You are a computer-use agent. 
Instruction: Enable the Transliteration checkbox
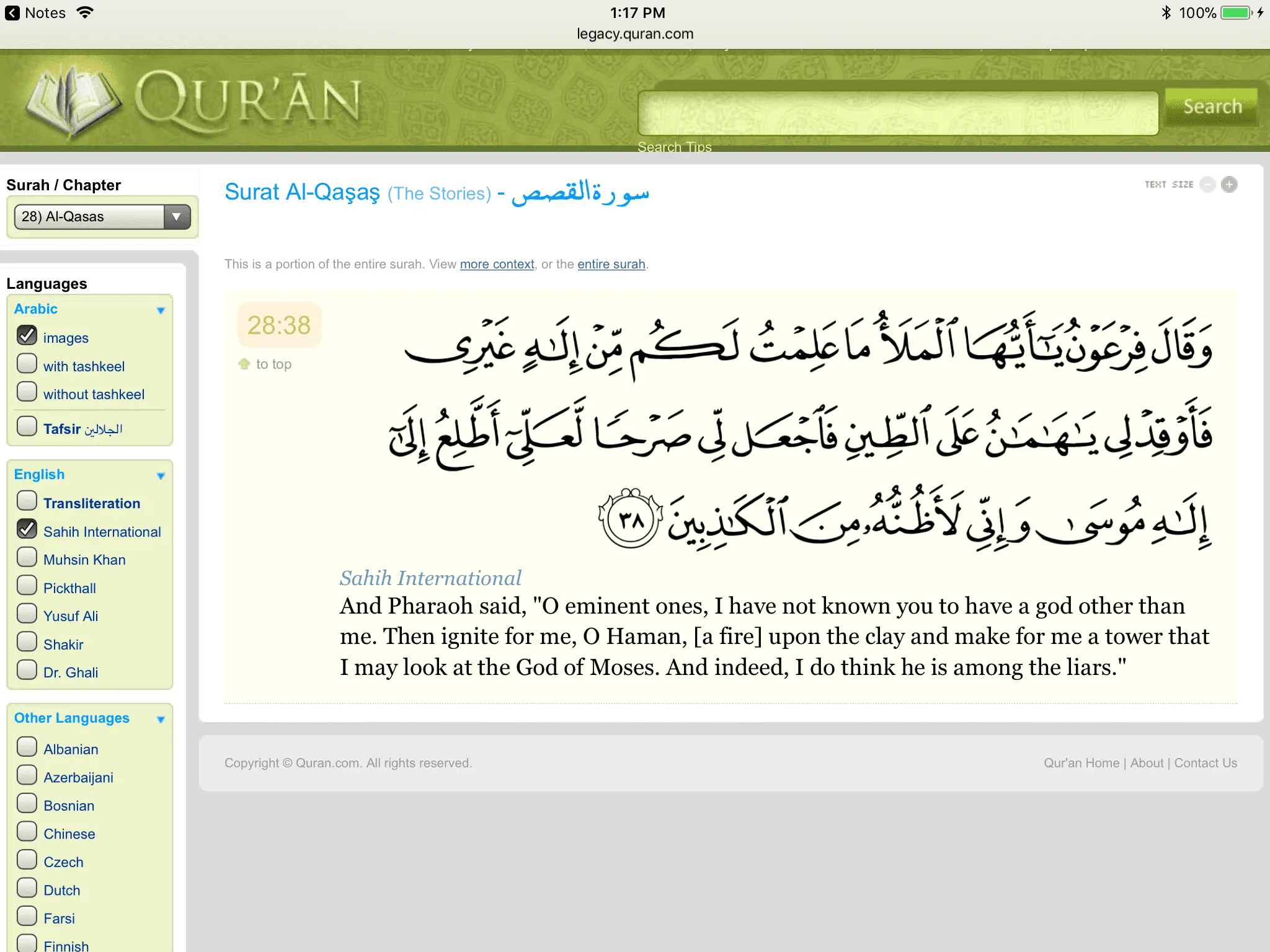(27, 501)
